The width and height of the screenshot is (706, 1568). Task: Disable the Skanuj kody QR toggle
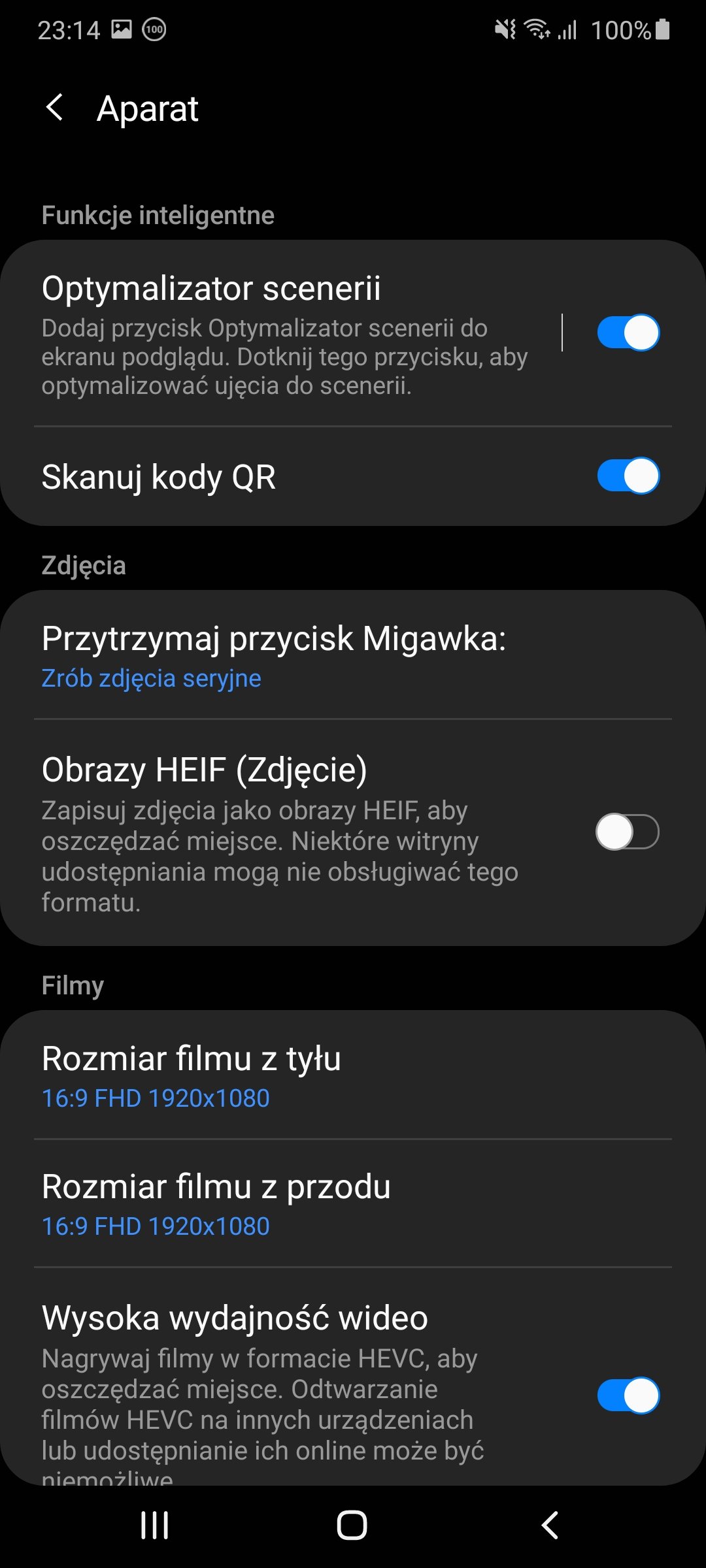tap(628, 476)
